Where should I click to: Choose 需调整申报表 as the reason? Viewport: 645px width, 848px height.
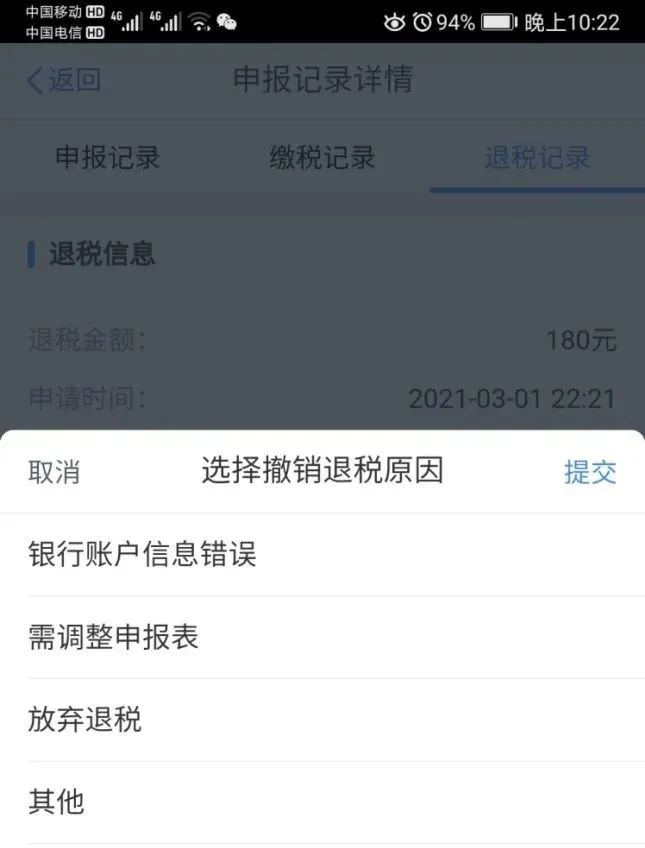(113, 637)
